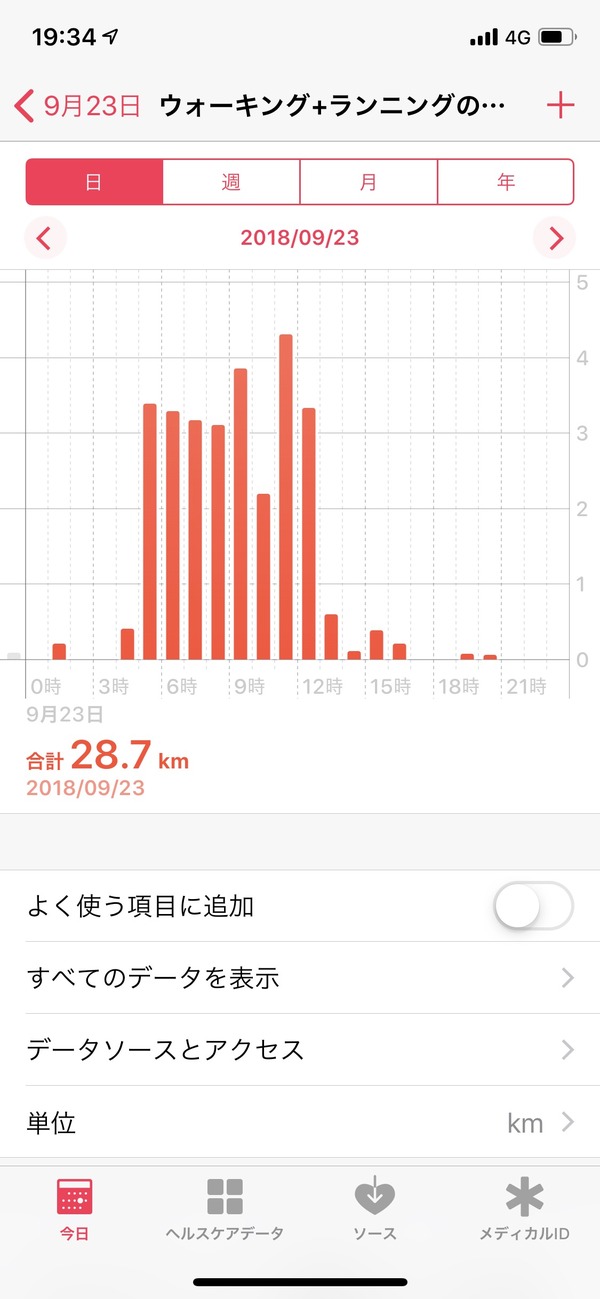Go to the next day
Image resolution: width=600 pixels, height=1299 pixels.
tap(556, 238)
